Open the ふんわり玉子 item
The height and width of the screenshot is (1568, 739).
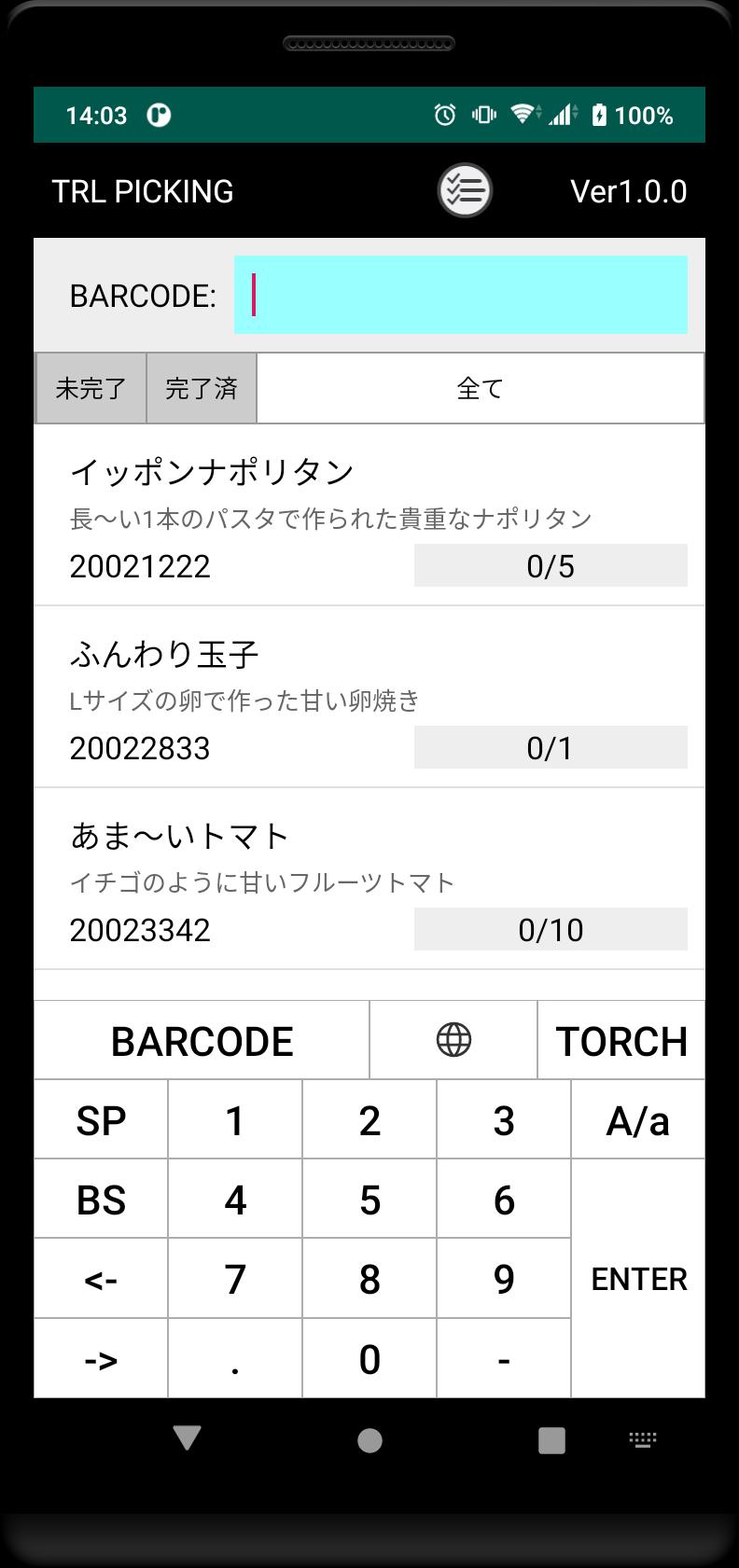[x=369, y=697]
